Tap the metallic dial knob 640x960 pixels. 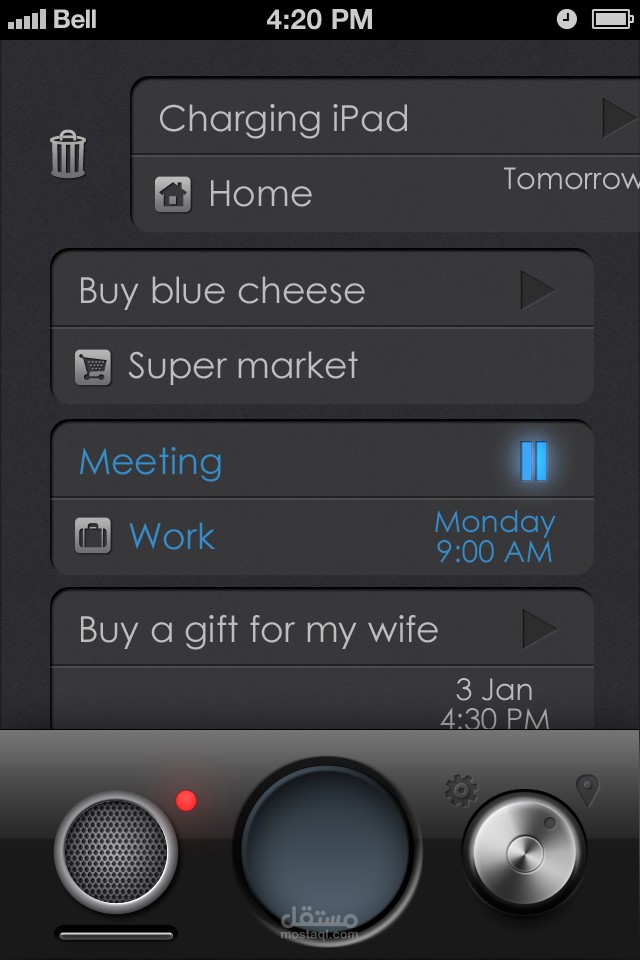pos(524,852)
